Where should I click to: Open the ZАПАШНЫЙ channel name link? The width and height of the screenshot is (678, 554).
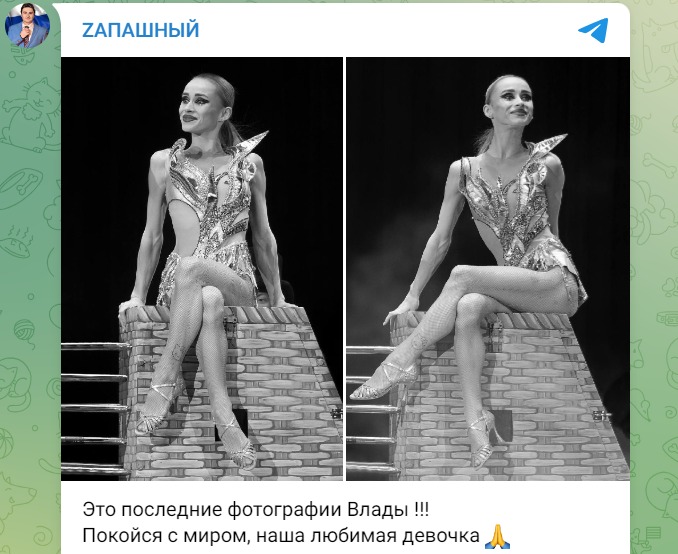140,30
